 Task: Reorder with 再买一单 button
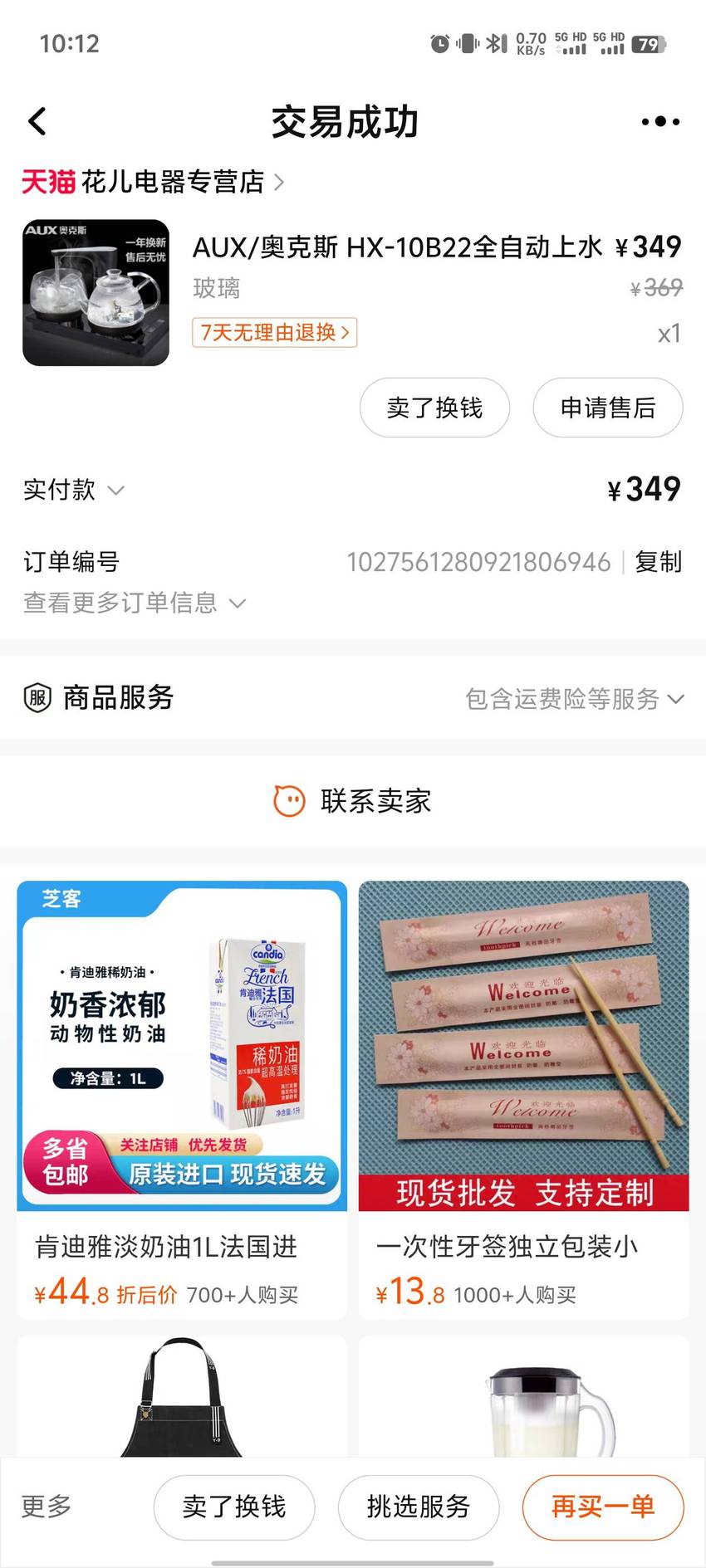[603, 1507]
